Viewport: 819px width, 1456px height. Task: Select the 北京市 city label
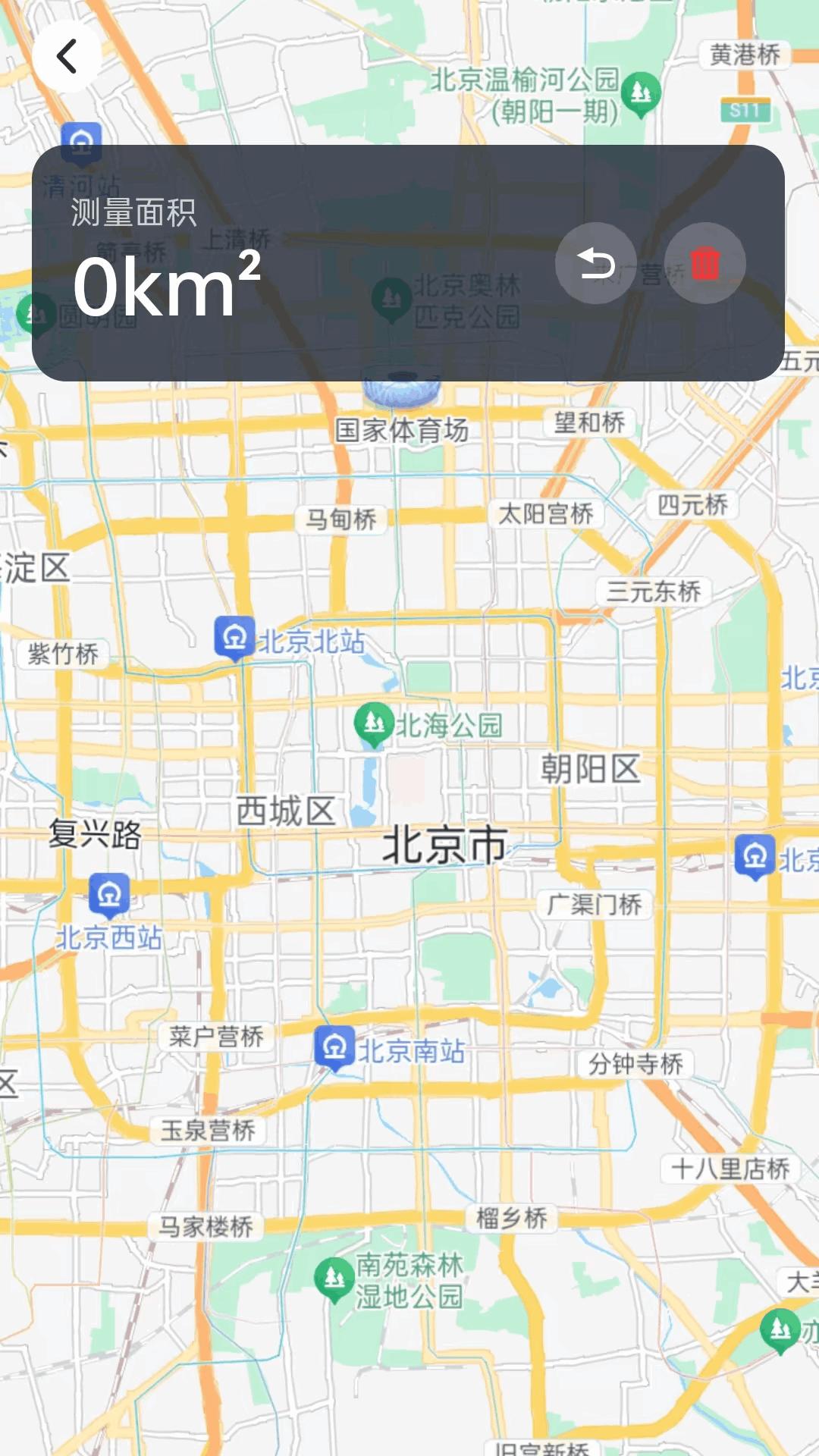tap(444, 844)
